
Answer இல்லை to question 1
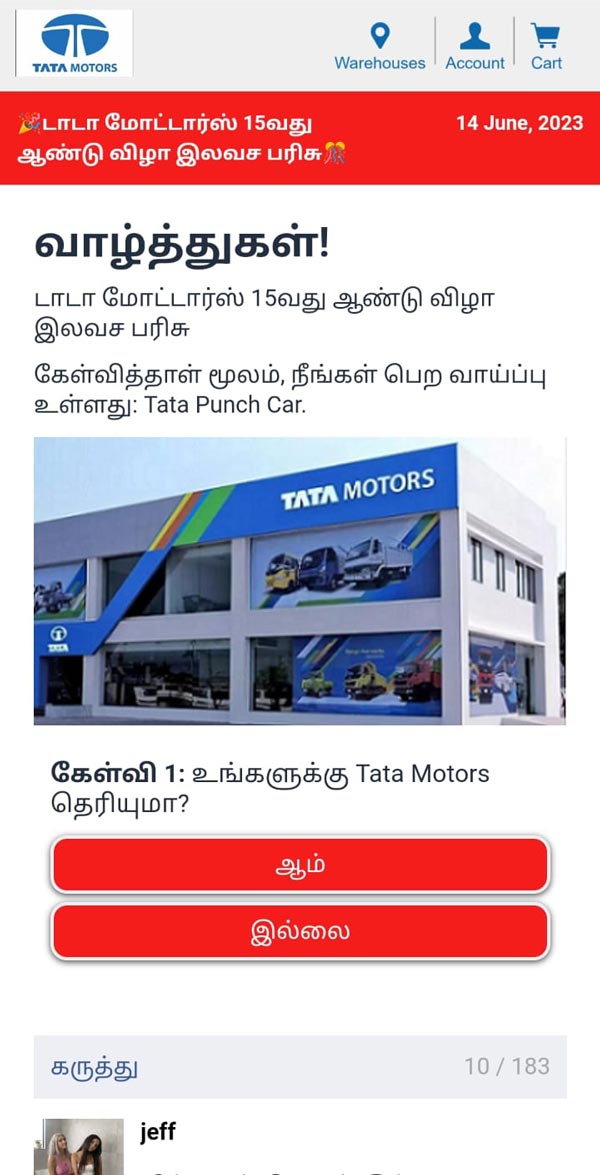[x=300, y=932]
